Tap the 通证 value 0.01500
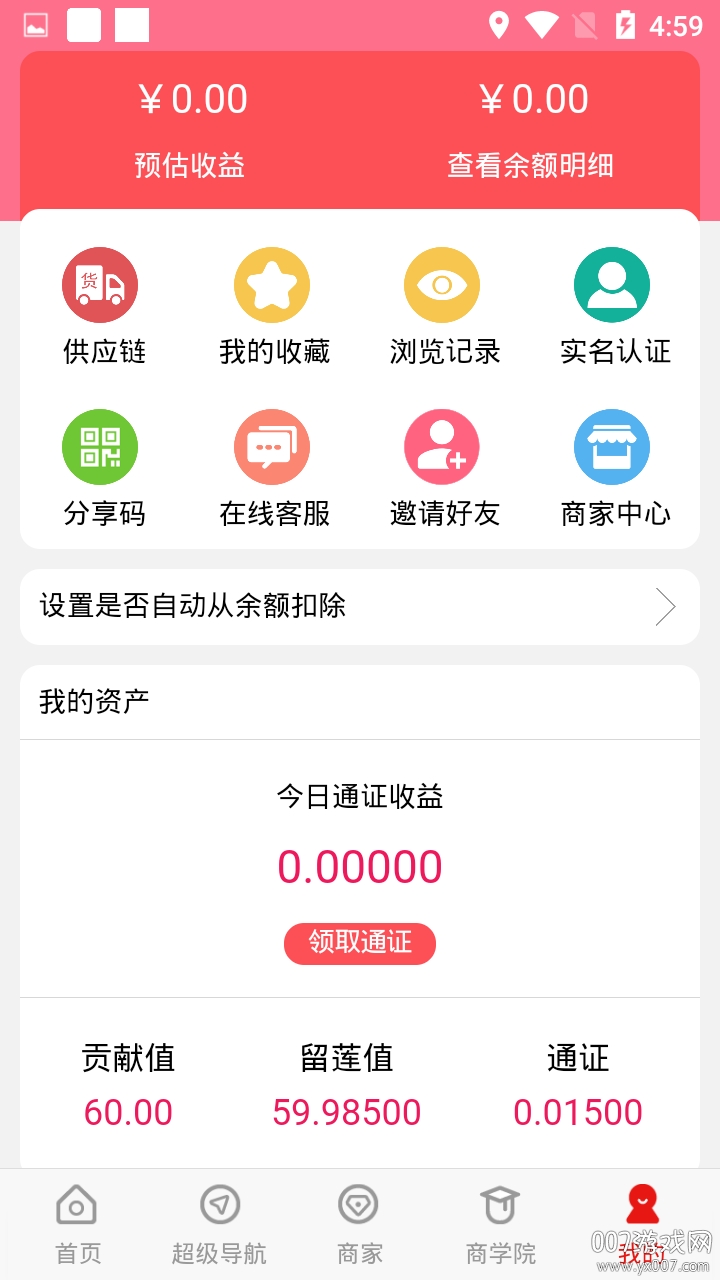The width and height of the screenshot is (720, 1280). pos(578,1111)
